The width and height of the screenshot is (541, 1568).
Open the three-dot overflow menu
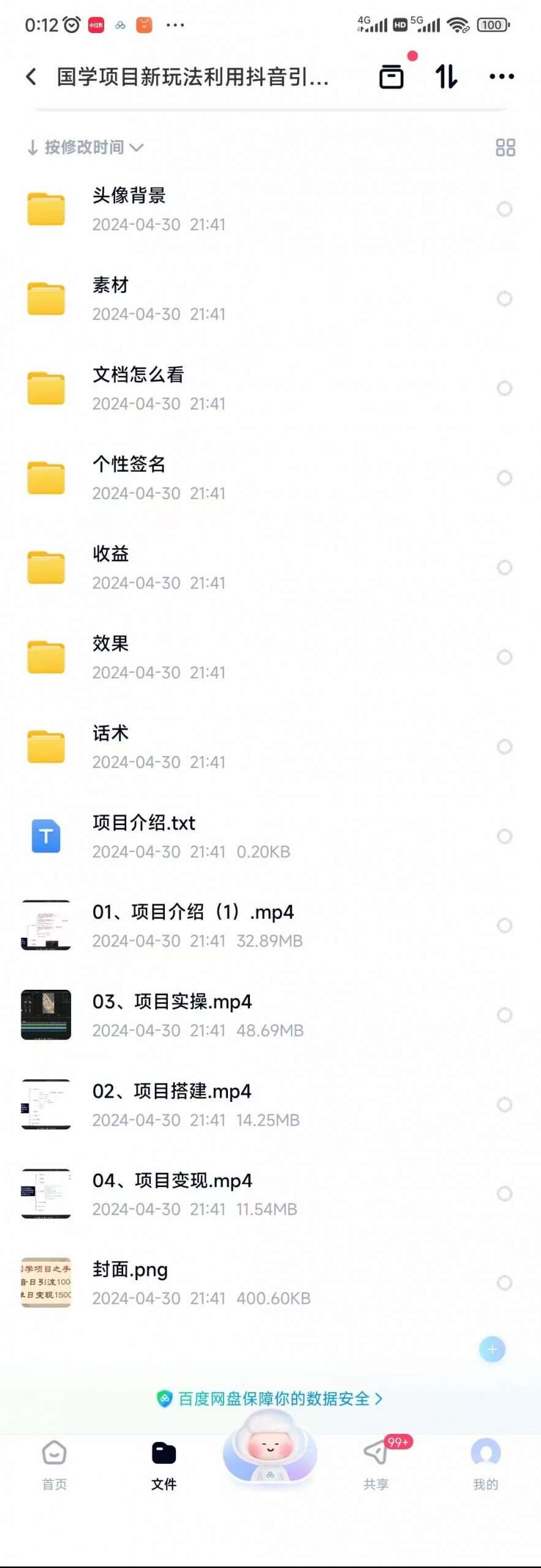point(501,77)
